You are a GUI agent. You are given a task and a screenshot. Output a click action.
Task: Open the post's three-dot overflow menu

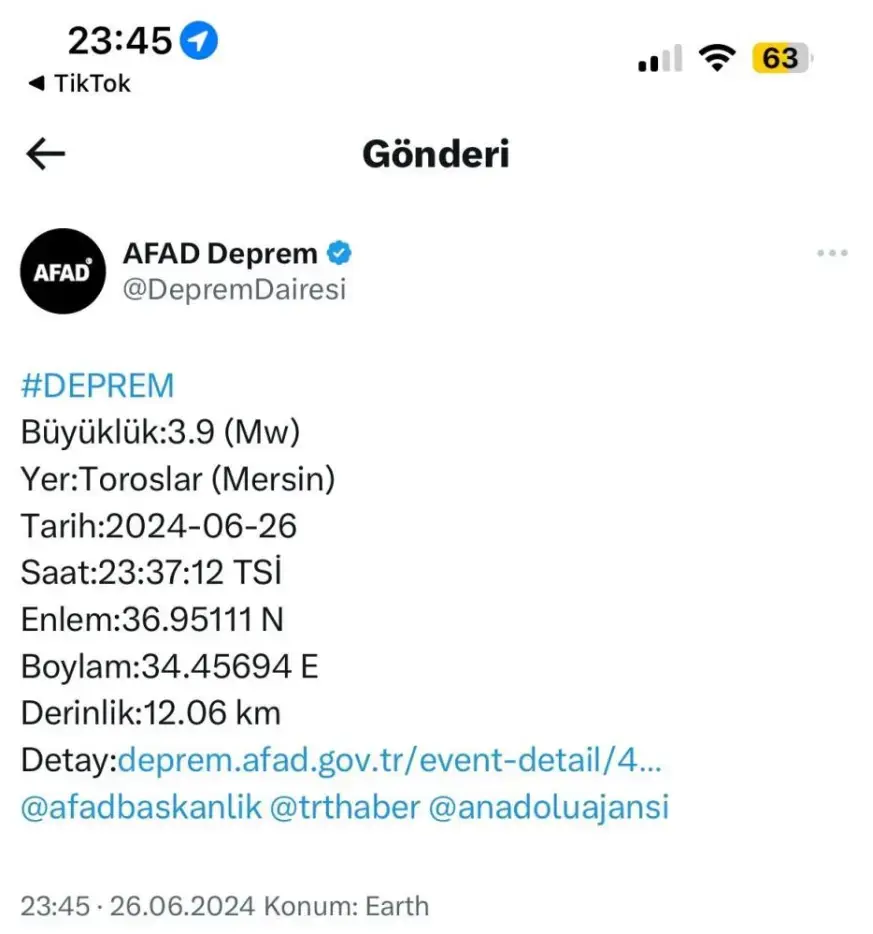(831, 254)
